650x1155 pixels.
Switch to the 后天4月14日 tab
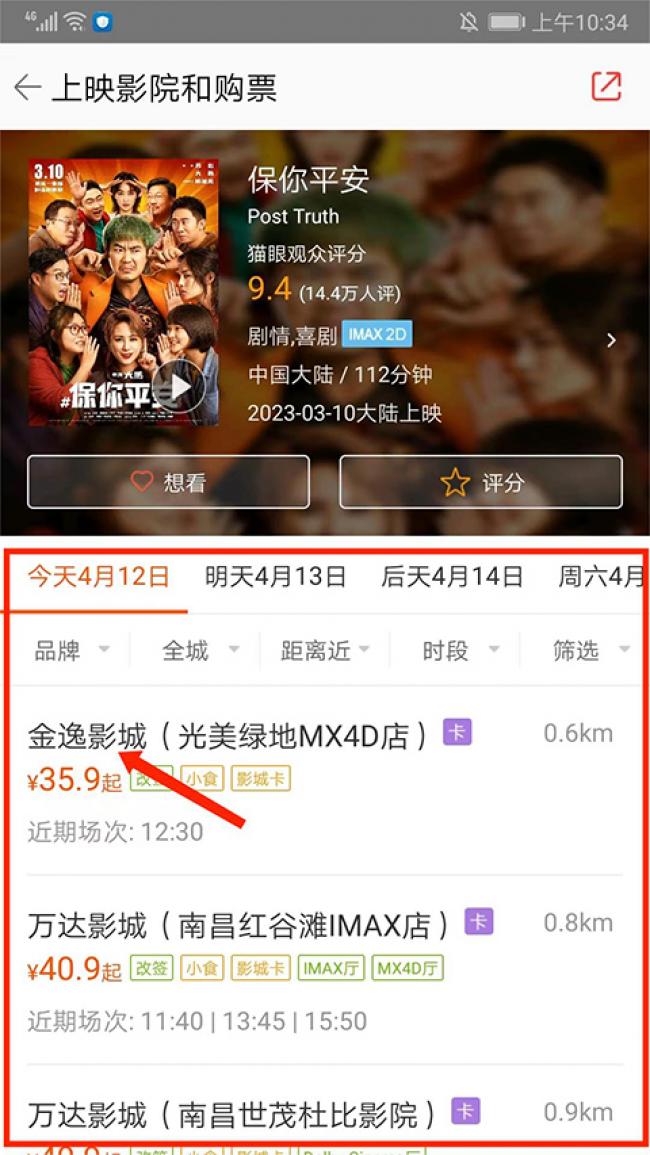click(x=452, y=577)
